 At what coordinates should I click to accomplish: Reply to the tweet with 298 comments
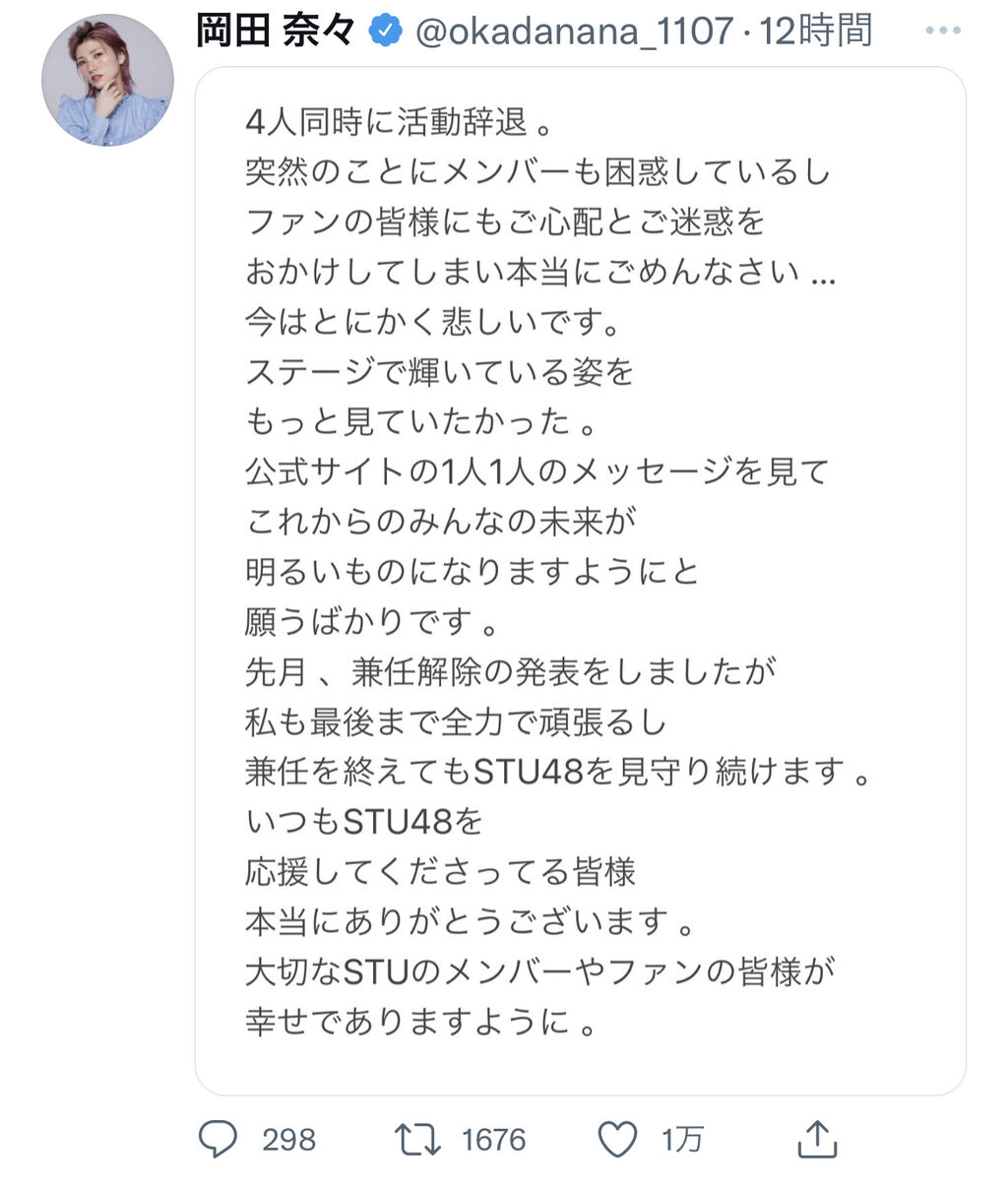(x=219, y=1140)
